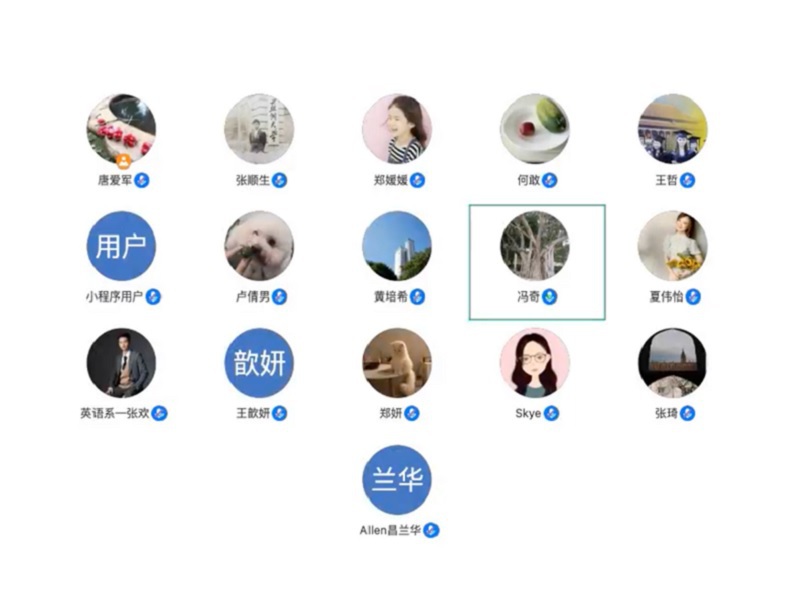Open 王哲's participant tile

[673, 129]
